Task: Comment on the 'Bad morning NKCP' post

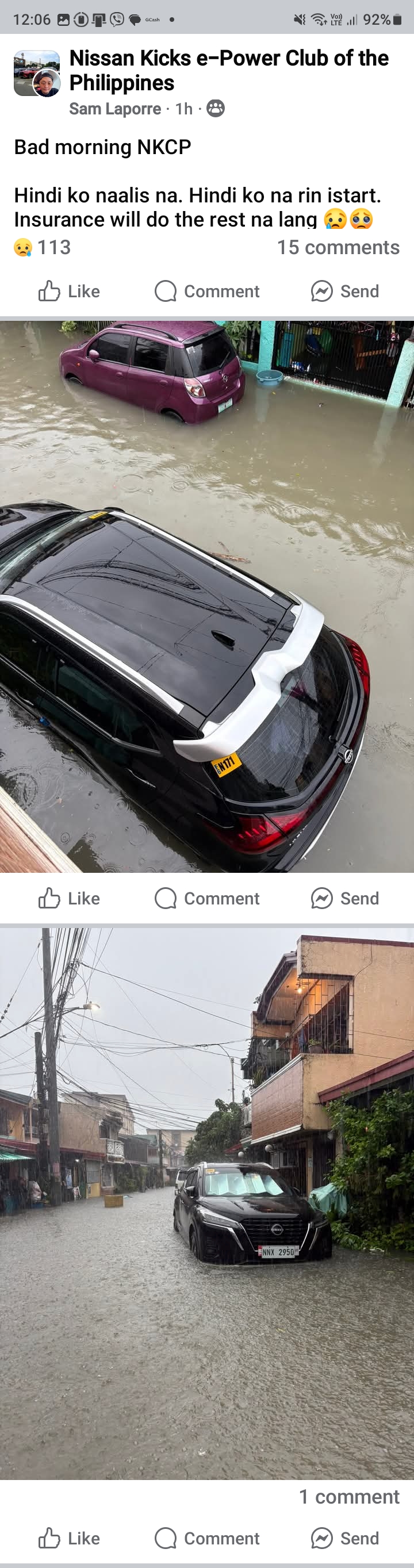Action: coord(207,292)
